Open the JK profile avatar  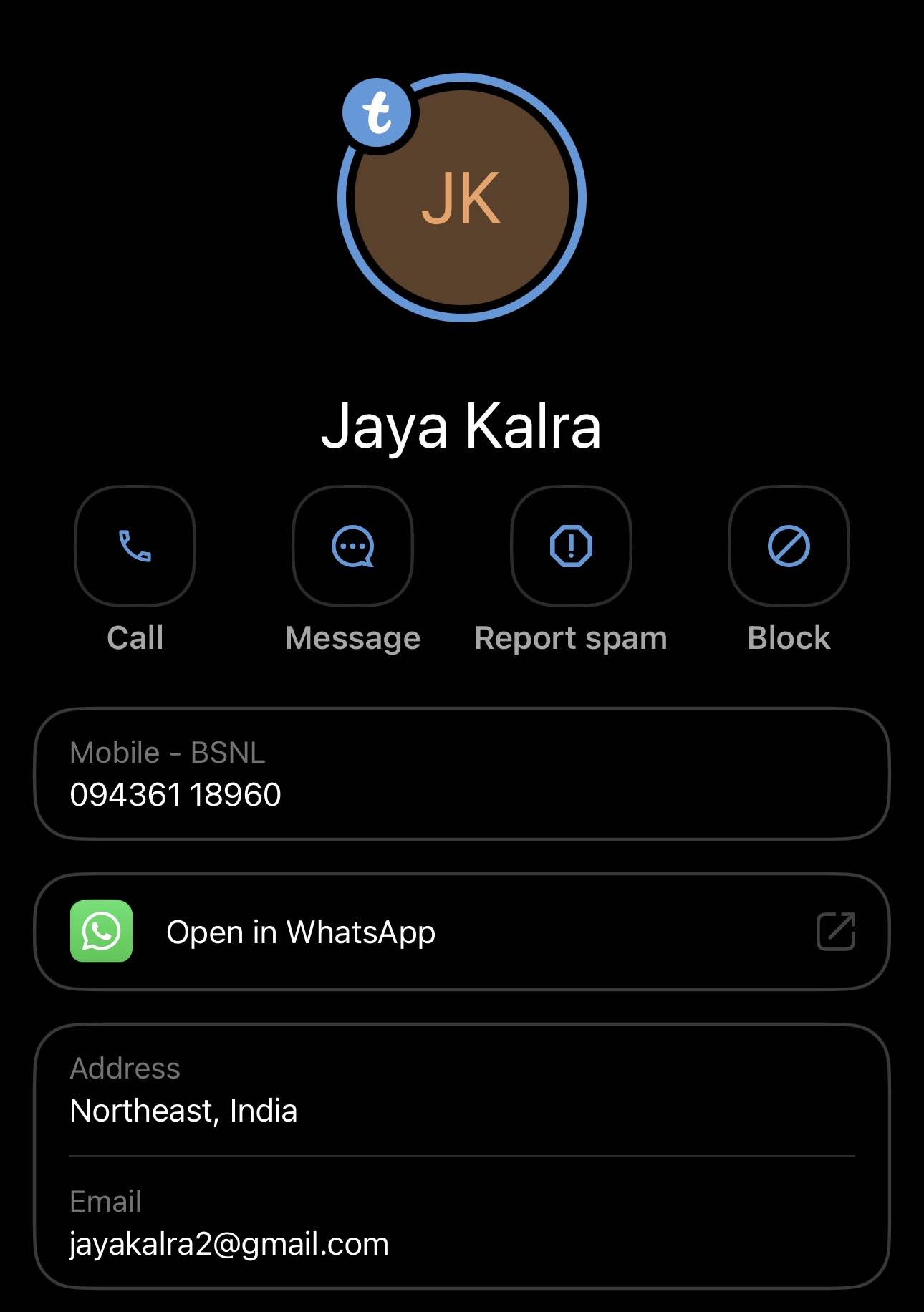pos(462,198)
